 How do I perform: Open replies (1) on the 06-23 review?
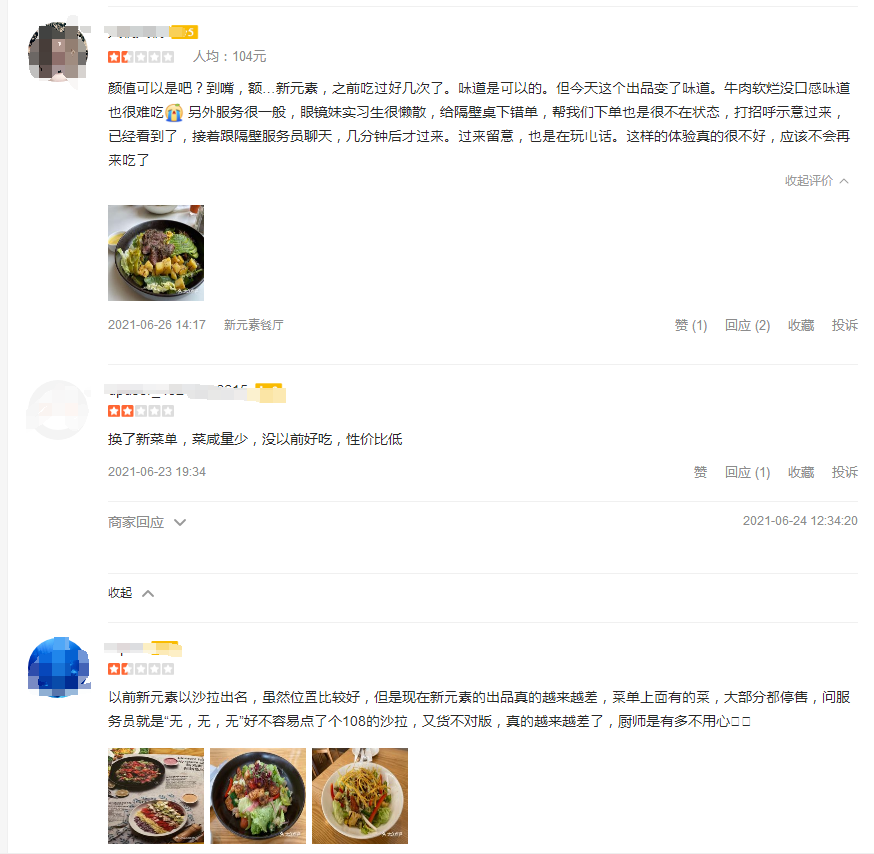tap(747, 472)
